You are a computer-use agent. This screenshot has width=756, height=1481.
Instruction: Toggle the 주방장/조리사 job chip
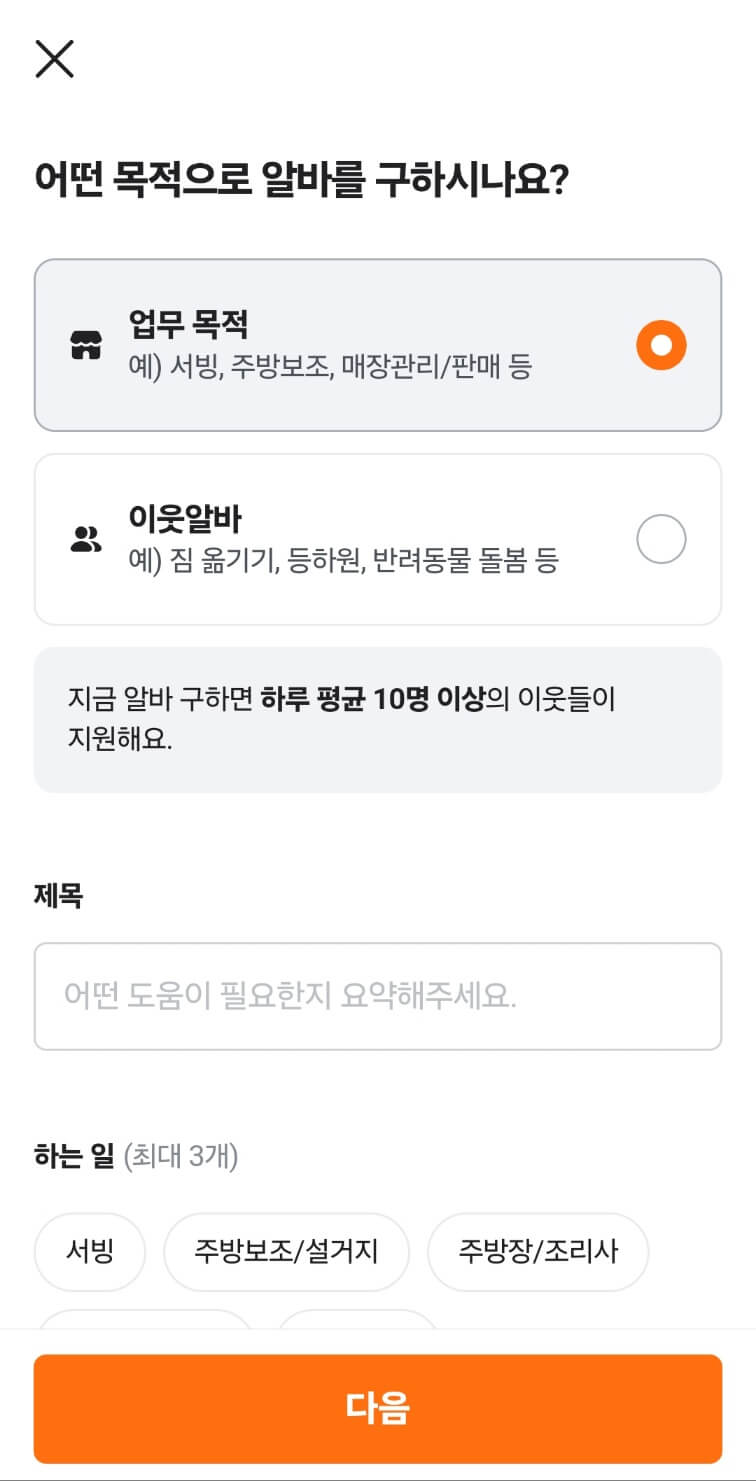(537, 1251)
